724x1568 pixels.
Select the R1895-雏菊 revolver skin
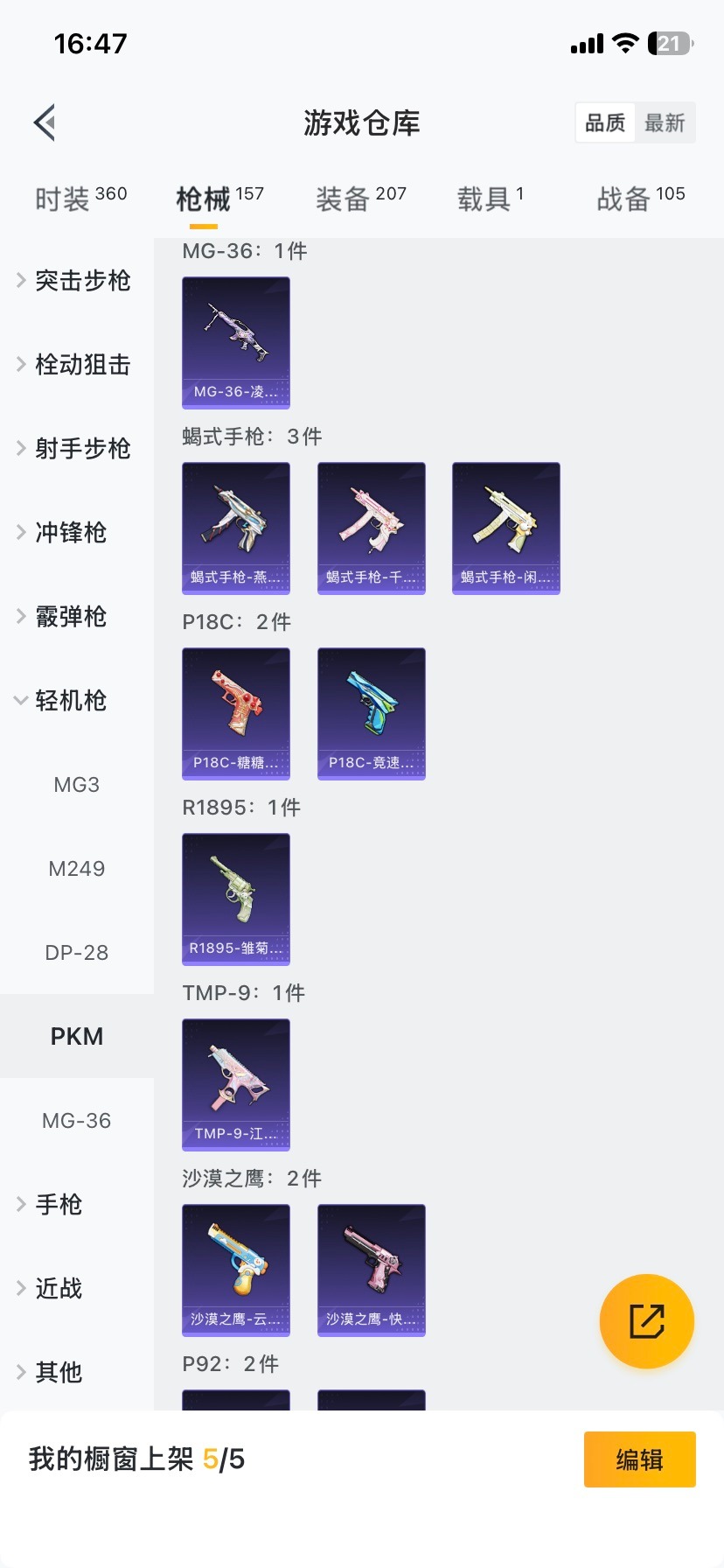[x=235, y=899]
